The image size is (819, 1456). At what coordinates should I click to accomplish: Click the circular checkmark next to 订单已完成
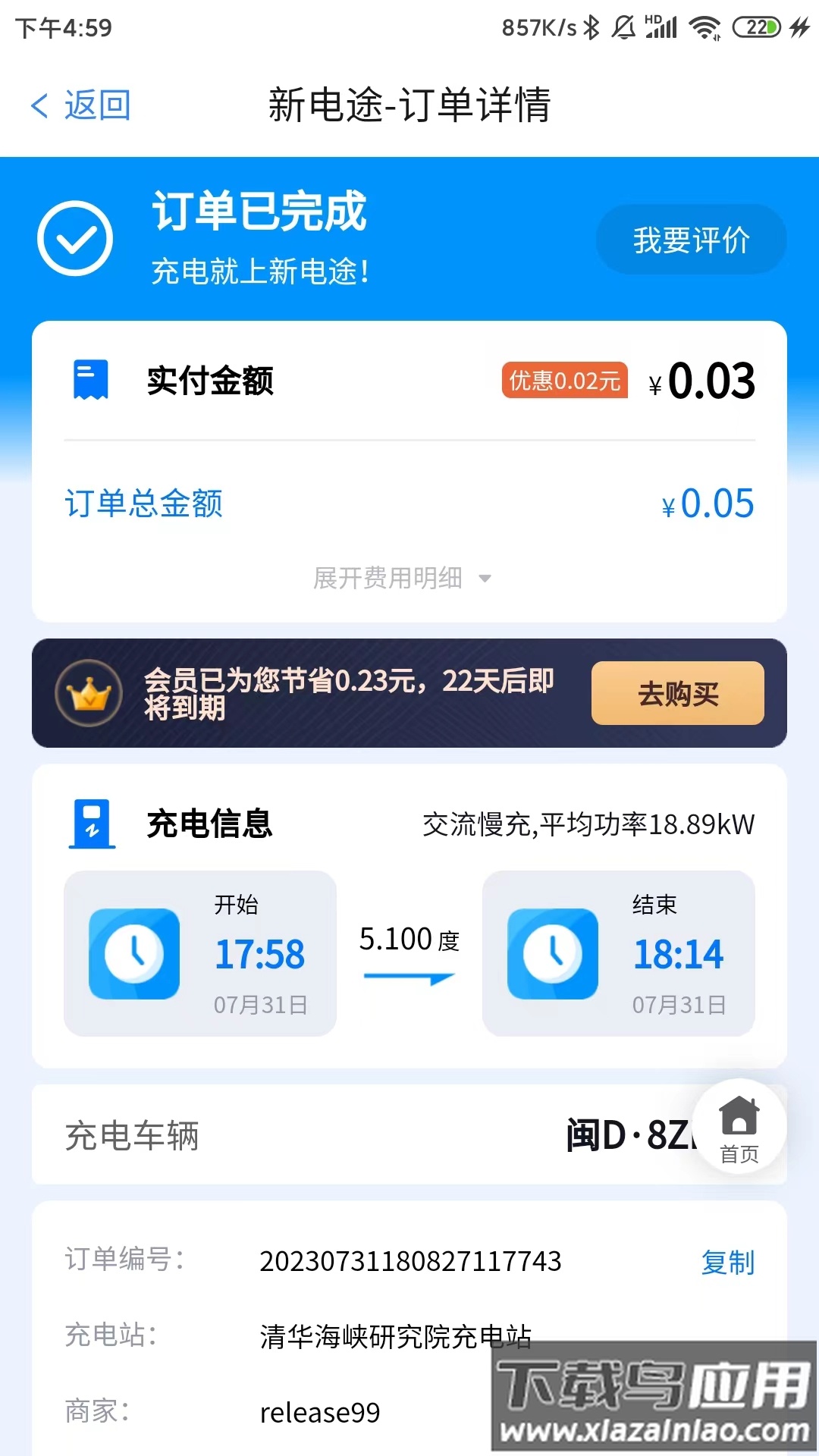[74, 237]
